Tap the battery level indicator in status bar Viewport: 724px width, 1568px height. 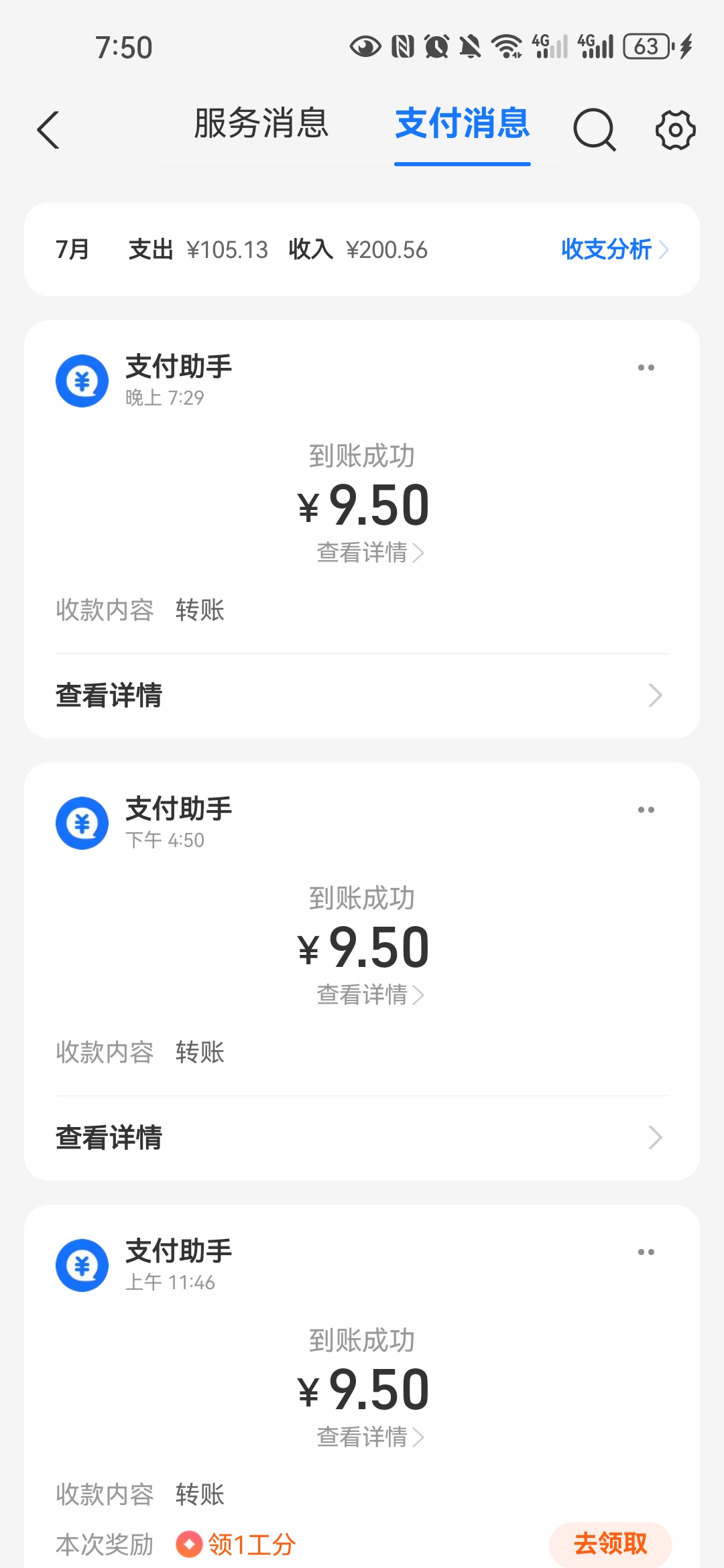coord(646,46)
